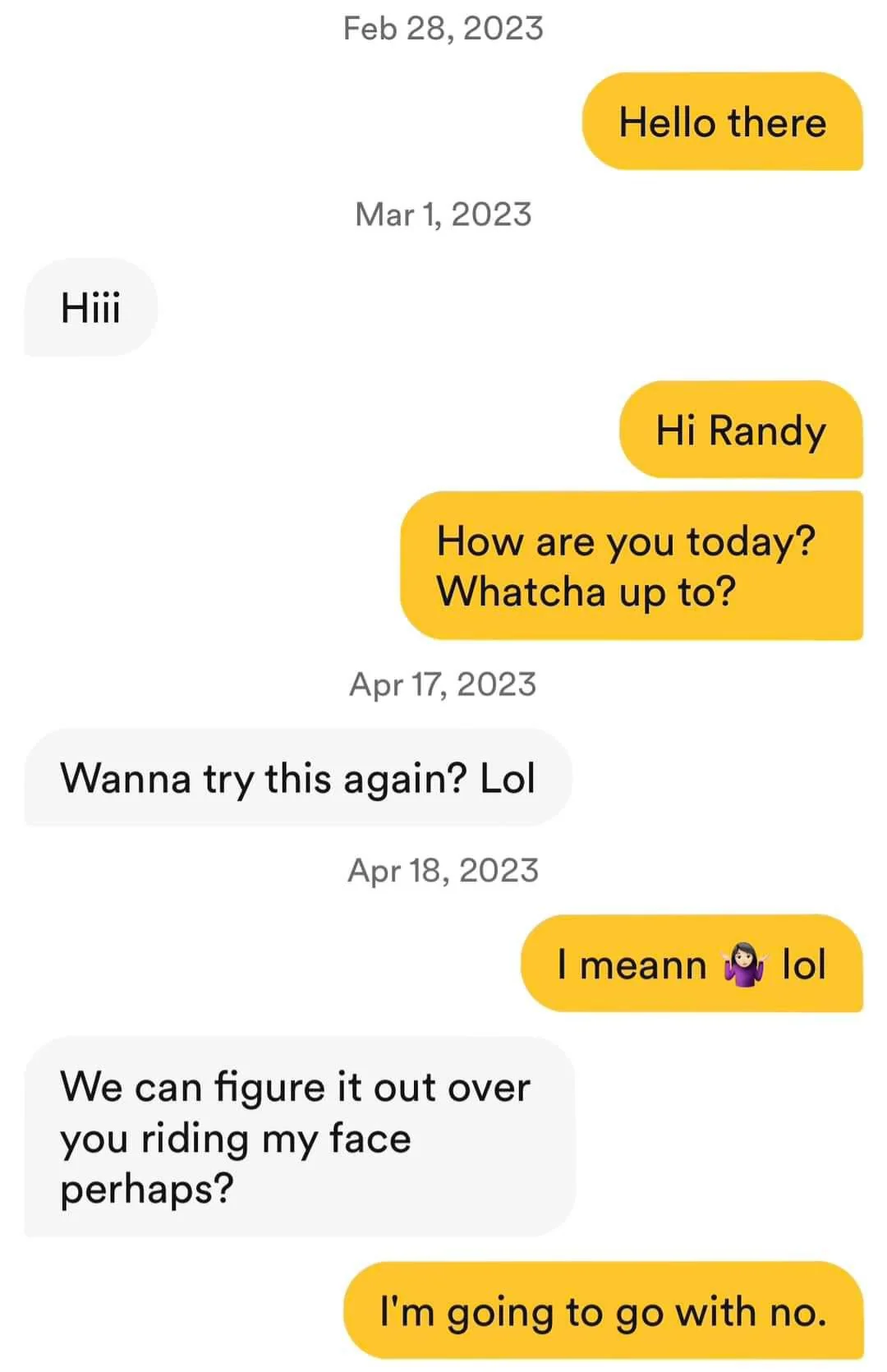Select the 'Lol' text in the gray message
The height and width of the screenshot is (1372, 887).
click(x=508, y=778)
